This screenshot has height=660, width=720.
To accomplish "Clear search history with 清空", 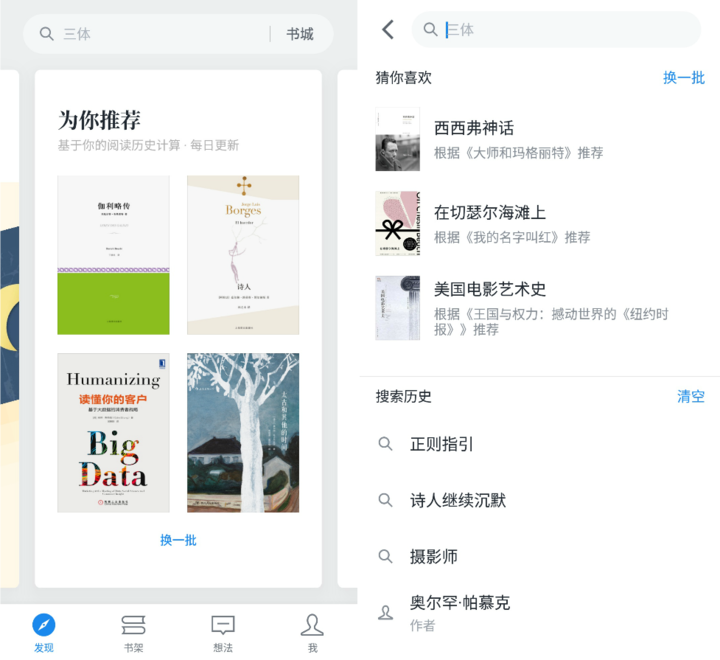I will coord(691,396).
